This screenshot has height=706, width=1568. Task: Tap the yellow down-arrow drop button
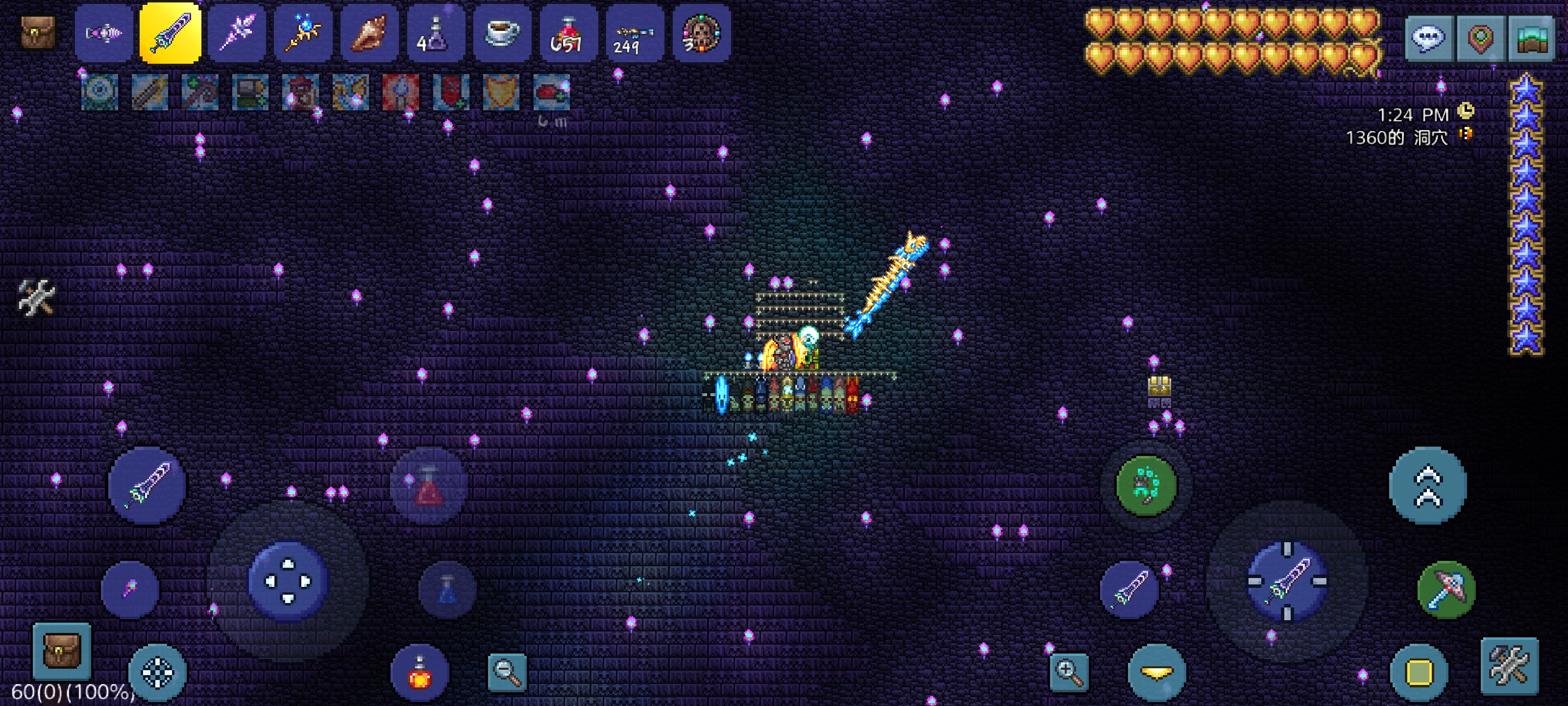point(1156,672)
